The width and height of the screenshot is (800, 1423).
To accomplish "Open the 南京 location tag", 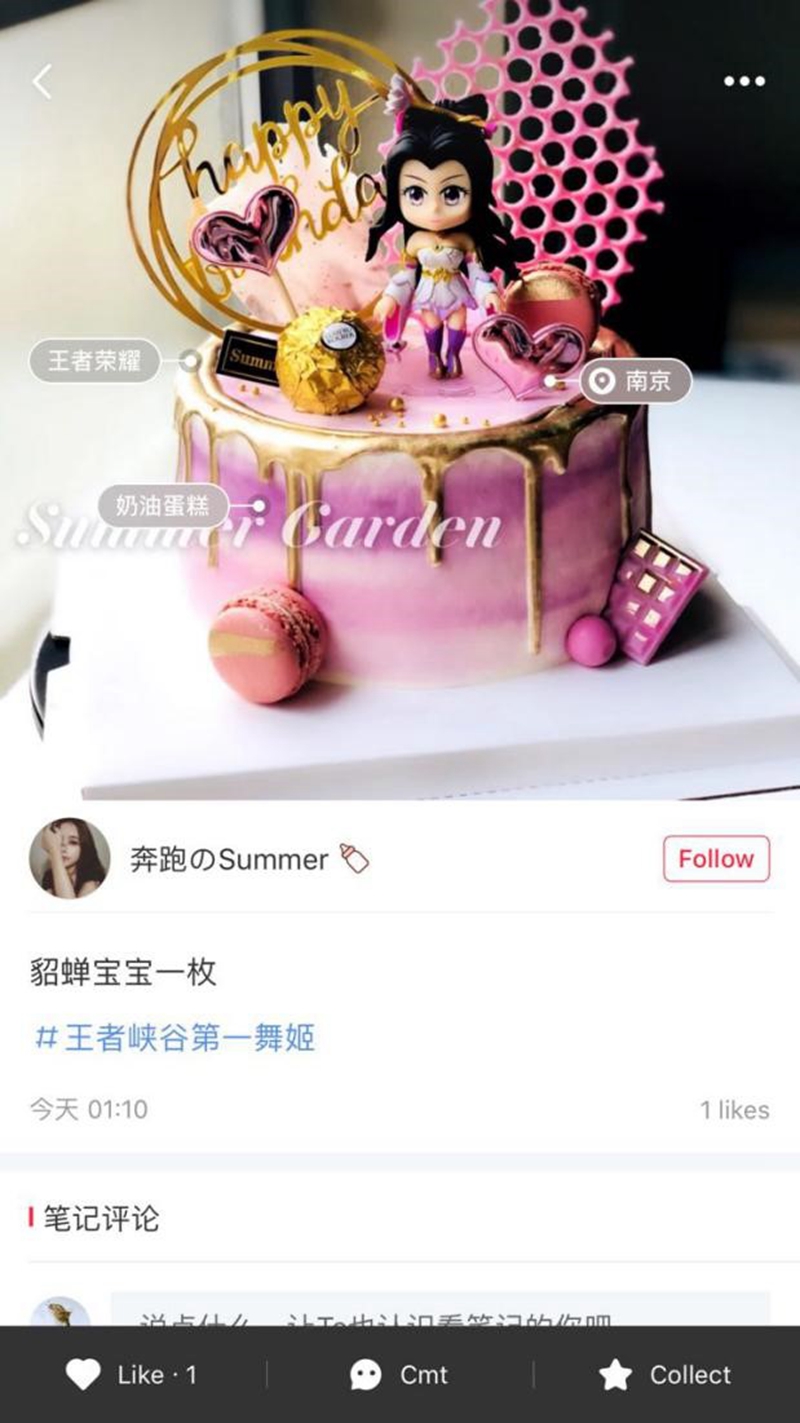I will (x=635, y=381).
